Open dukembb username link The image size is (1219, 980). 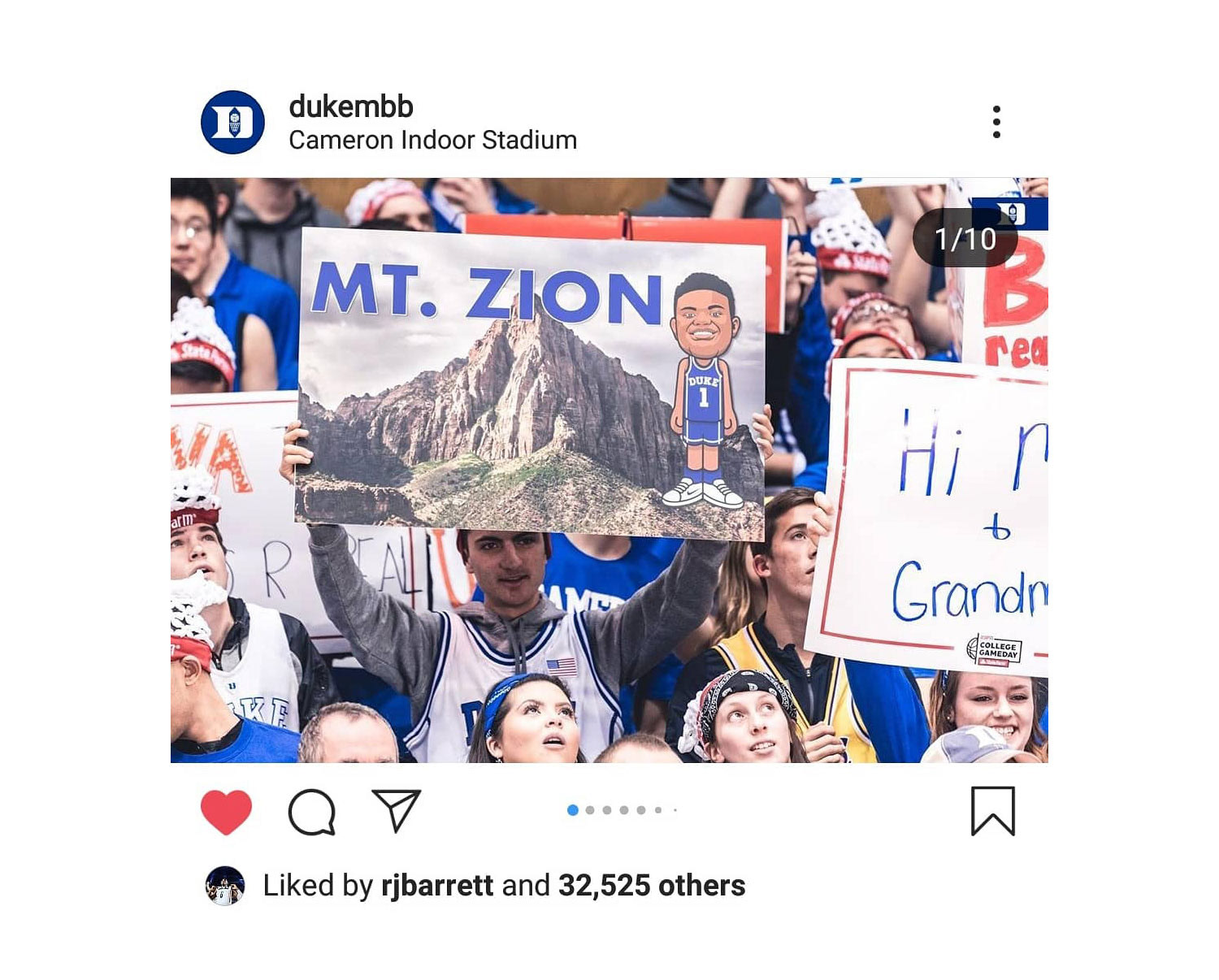pos(351,106)
